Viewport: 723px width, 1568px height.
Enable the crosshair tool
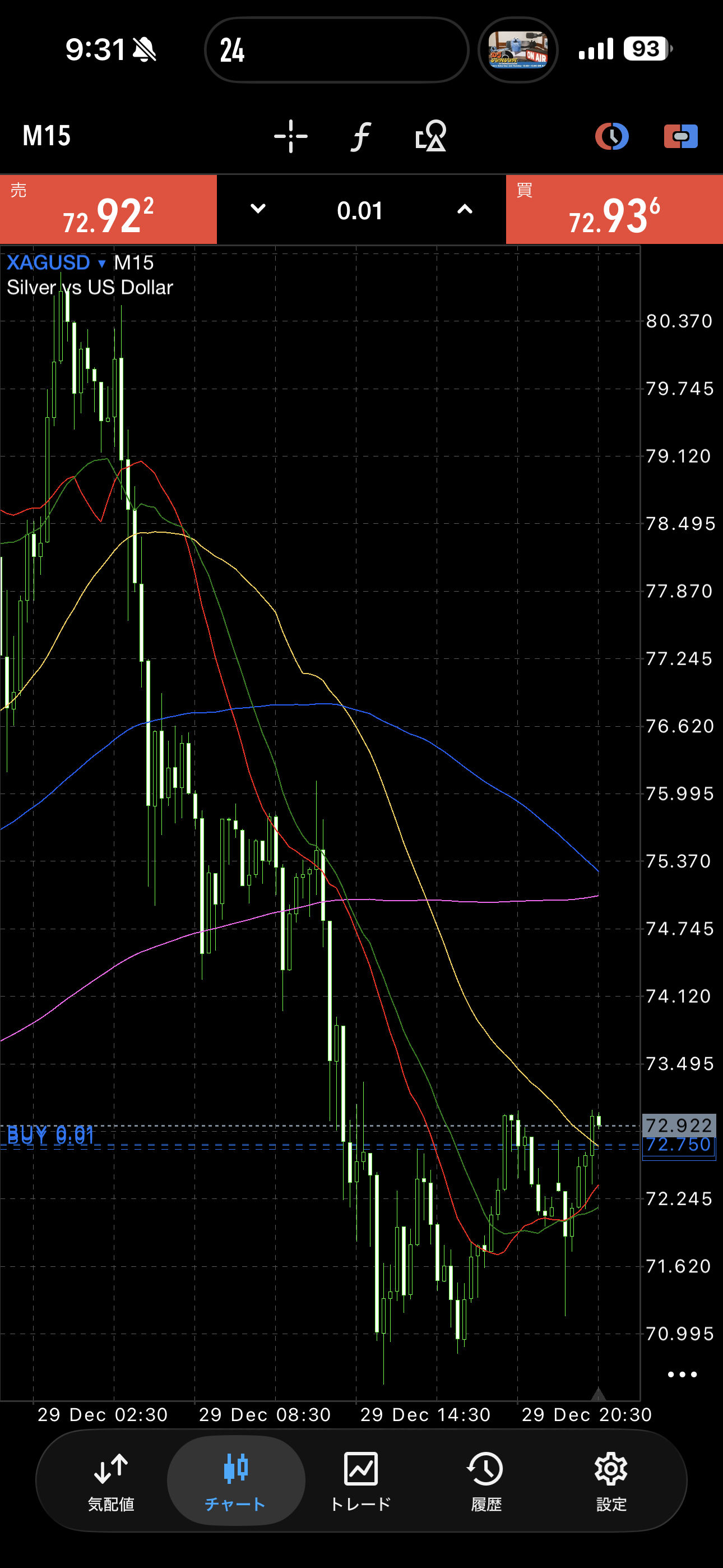pos(290,136)
